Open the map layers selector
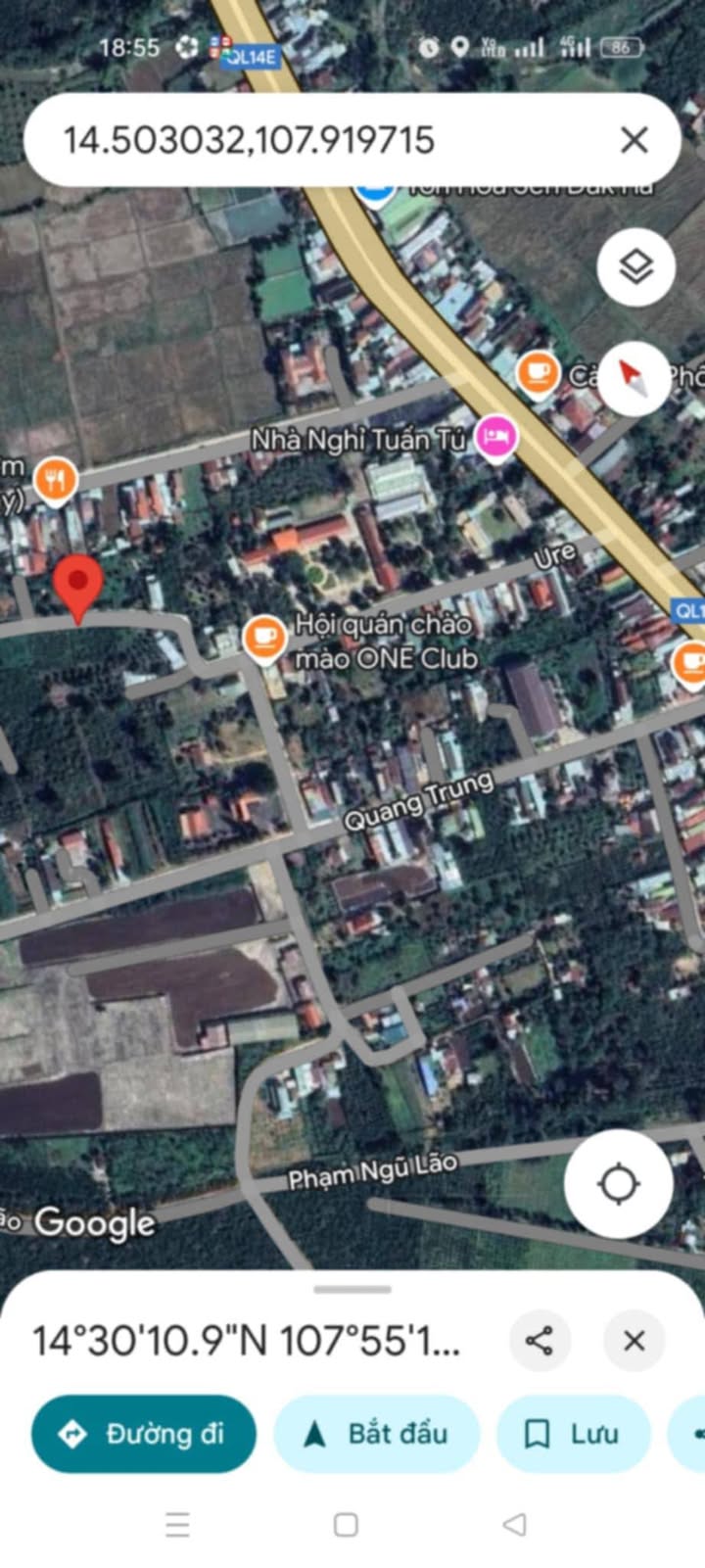The width and height of the screenshot is (705, 1568). pyautogui.click(x=636, y=266)
